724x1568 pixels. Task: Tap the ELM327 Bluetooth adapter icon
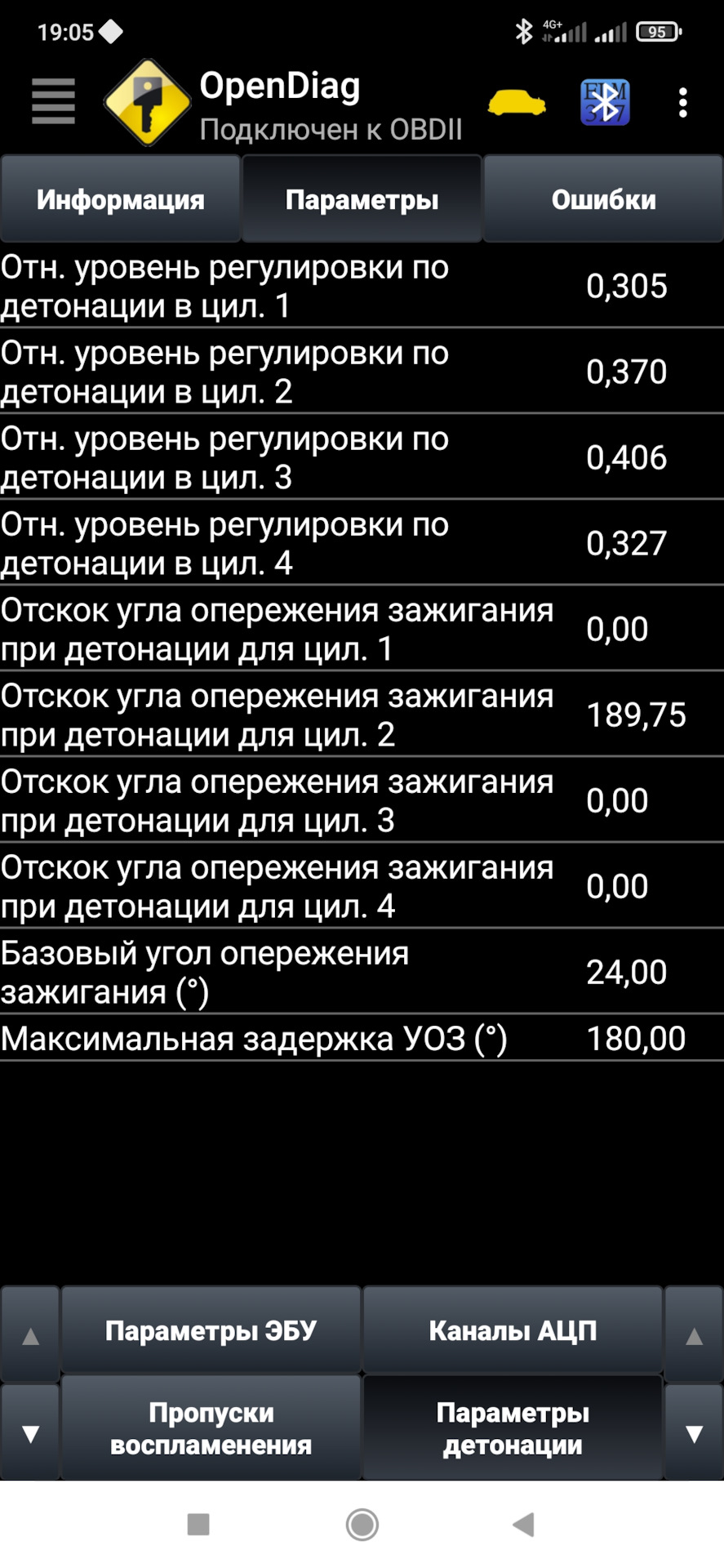pos(604,103)
